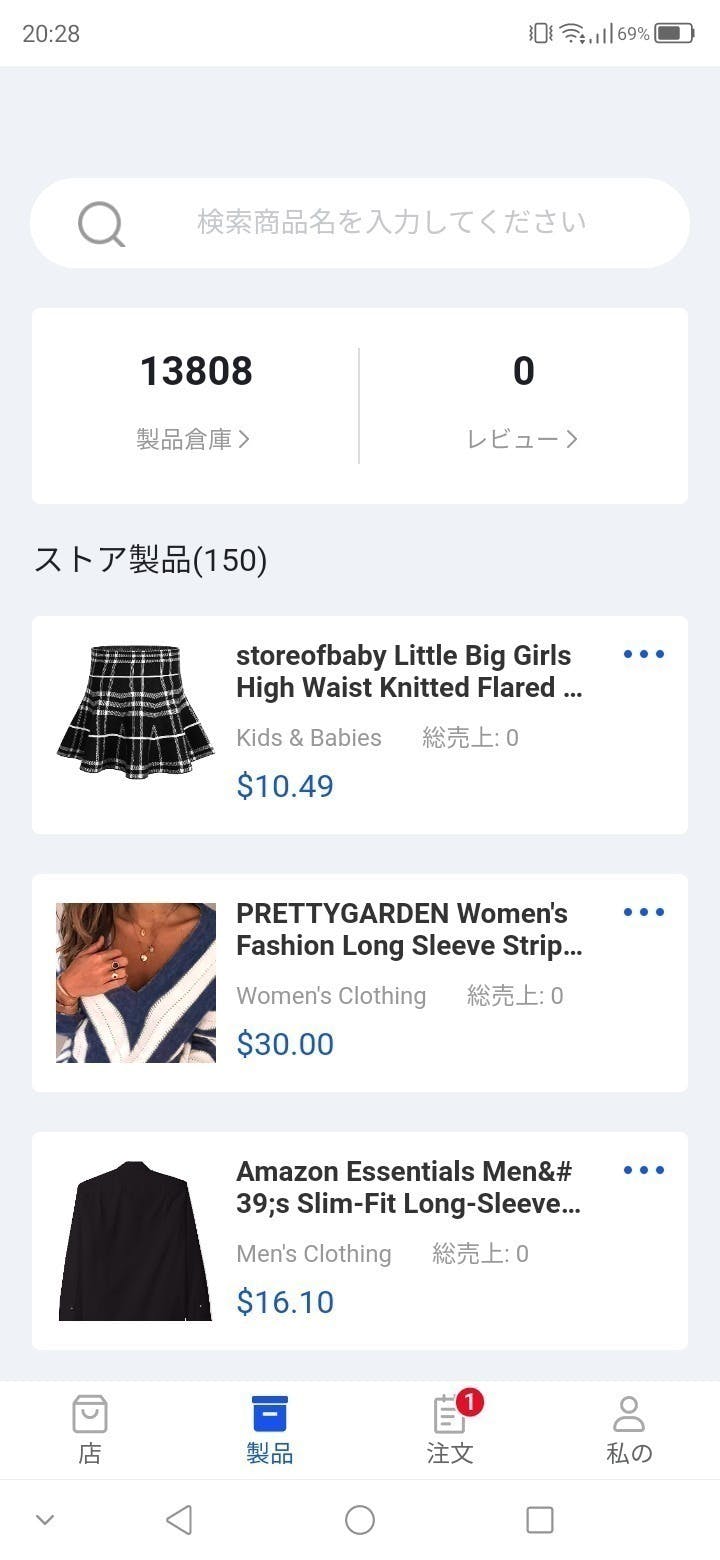This screenshot has height=1560, width=720.
Task: Open the keyboard collapse chevron in the navigation bar
Action: point(45,1519)
